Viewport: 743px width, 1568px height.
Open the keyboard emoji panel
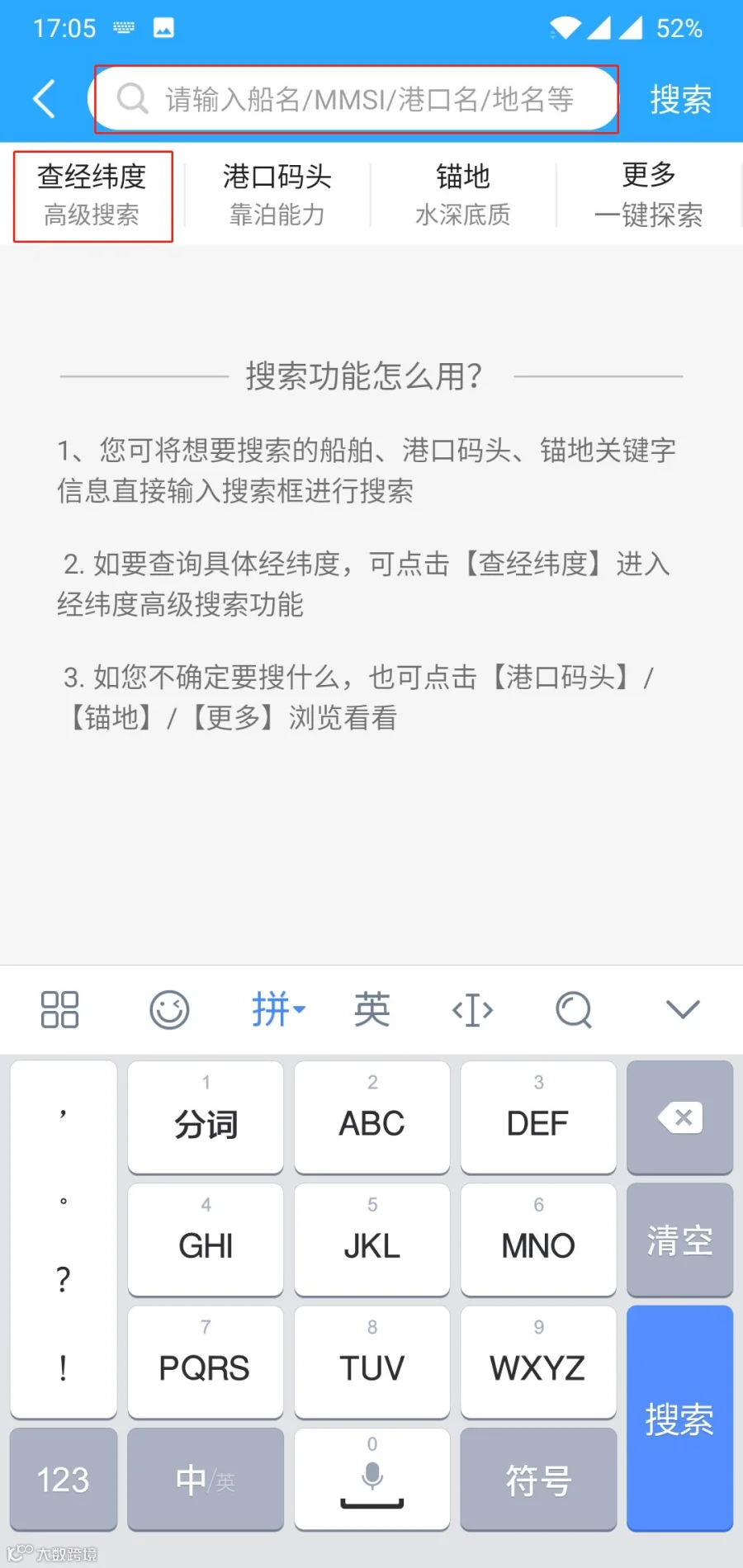[169, 1009]
